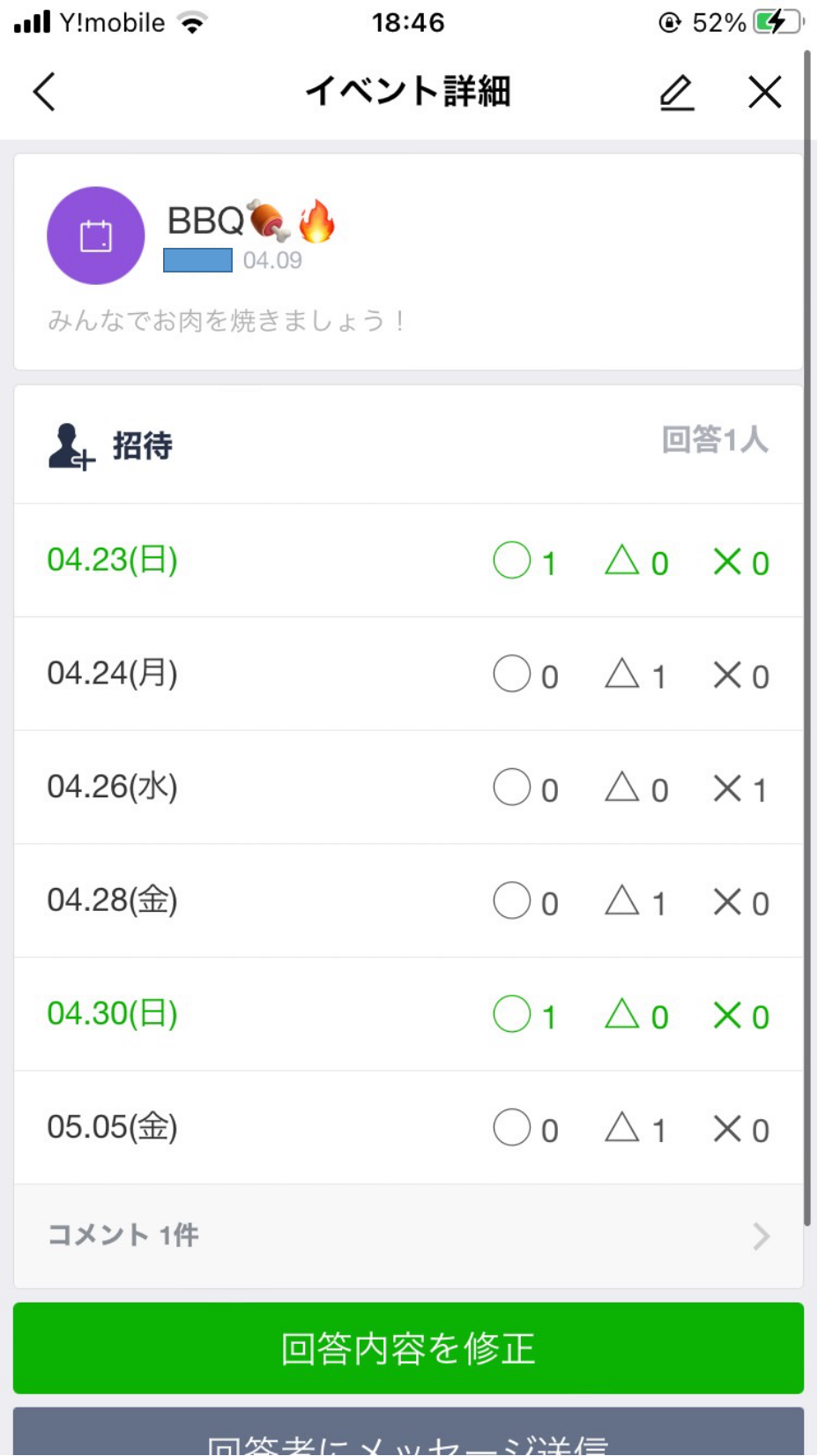The image size is (818, 1456).
Task: Close the event details screen
Action: coord(764,92)
